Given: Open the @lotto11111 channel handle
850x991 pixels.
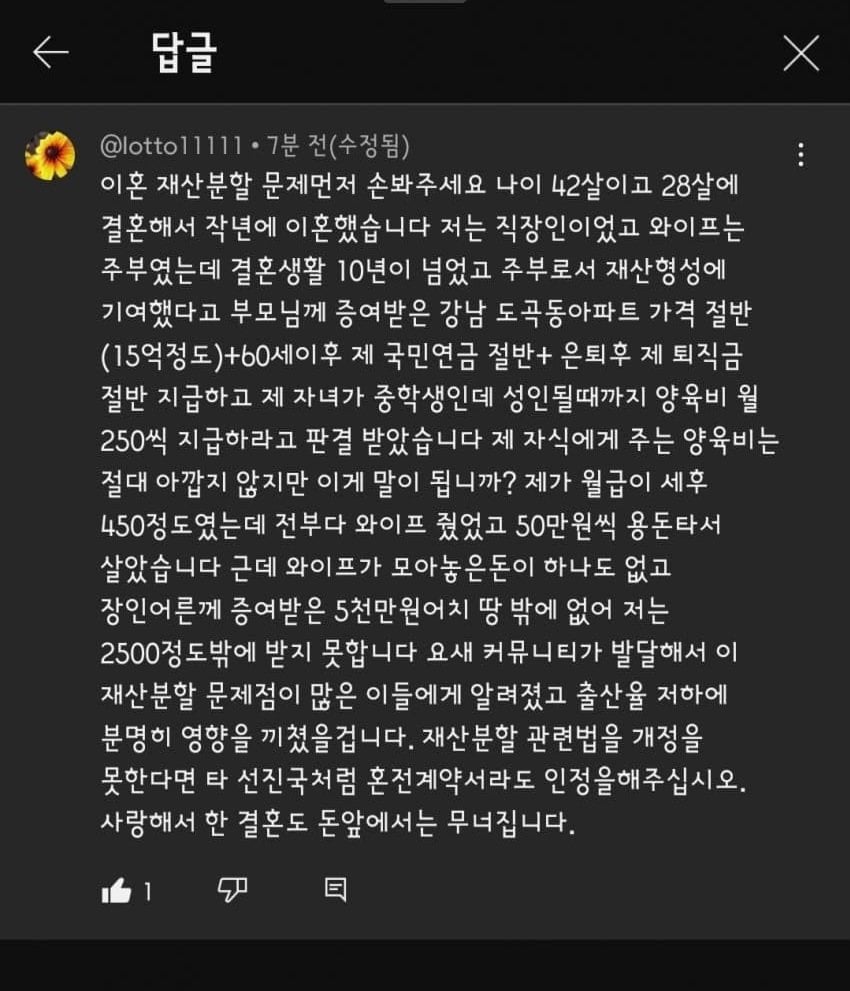Looking at the screenshot, I should (171, 145).
